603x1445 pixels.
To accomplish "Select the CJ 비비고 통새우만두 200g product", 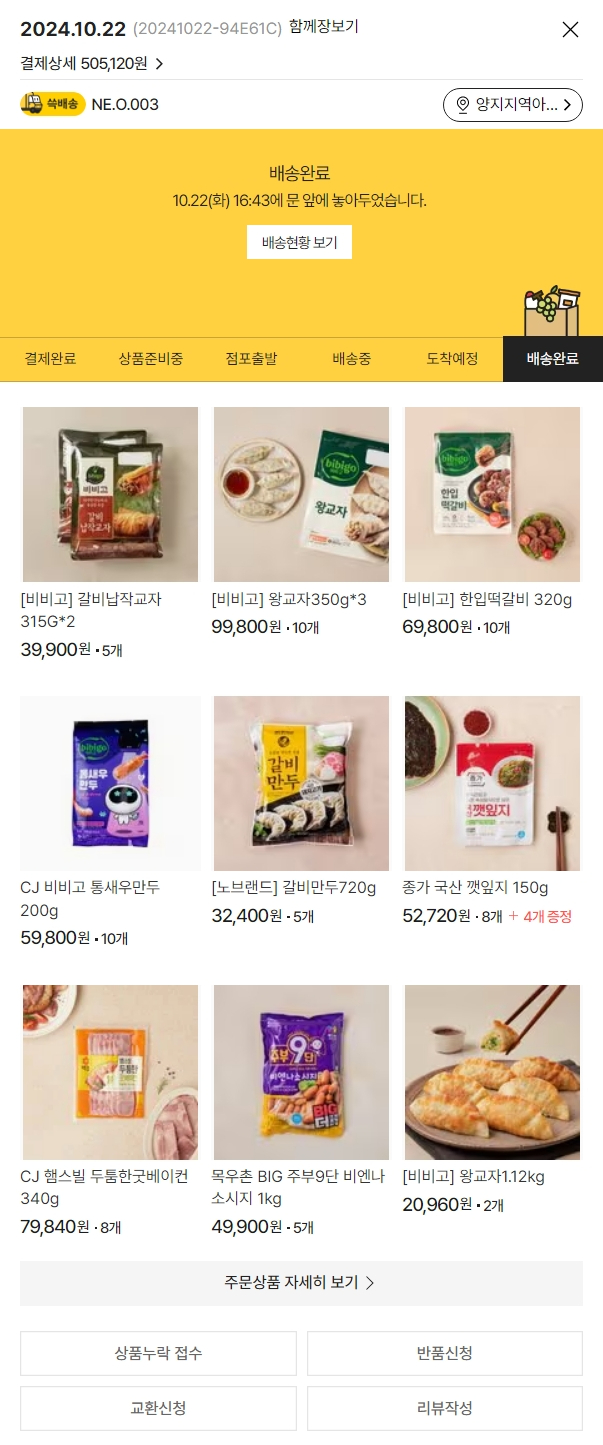I will coord(110,783).
